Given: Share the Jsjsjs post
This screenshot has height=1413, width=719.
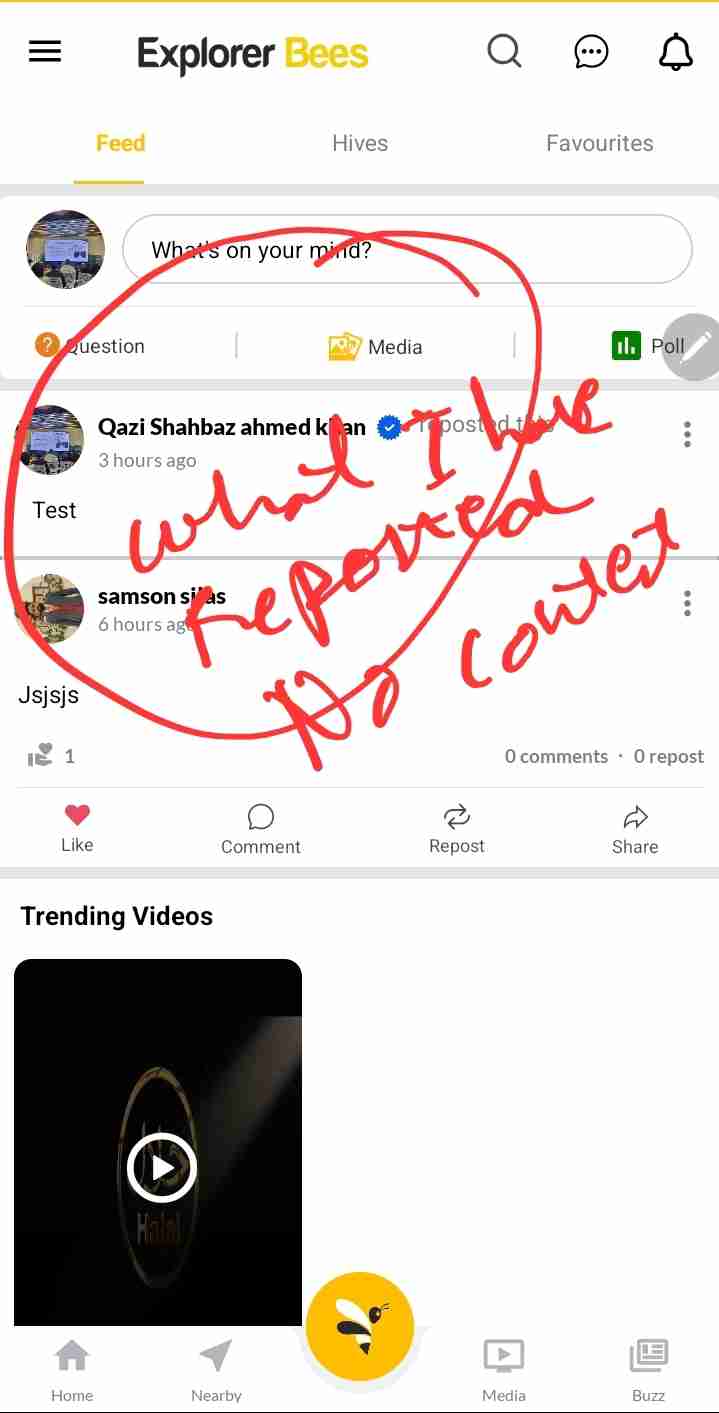Looking at the screenshot, I should (635, 829).
